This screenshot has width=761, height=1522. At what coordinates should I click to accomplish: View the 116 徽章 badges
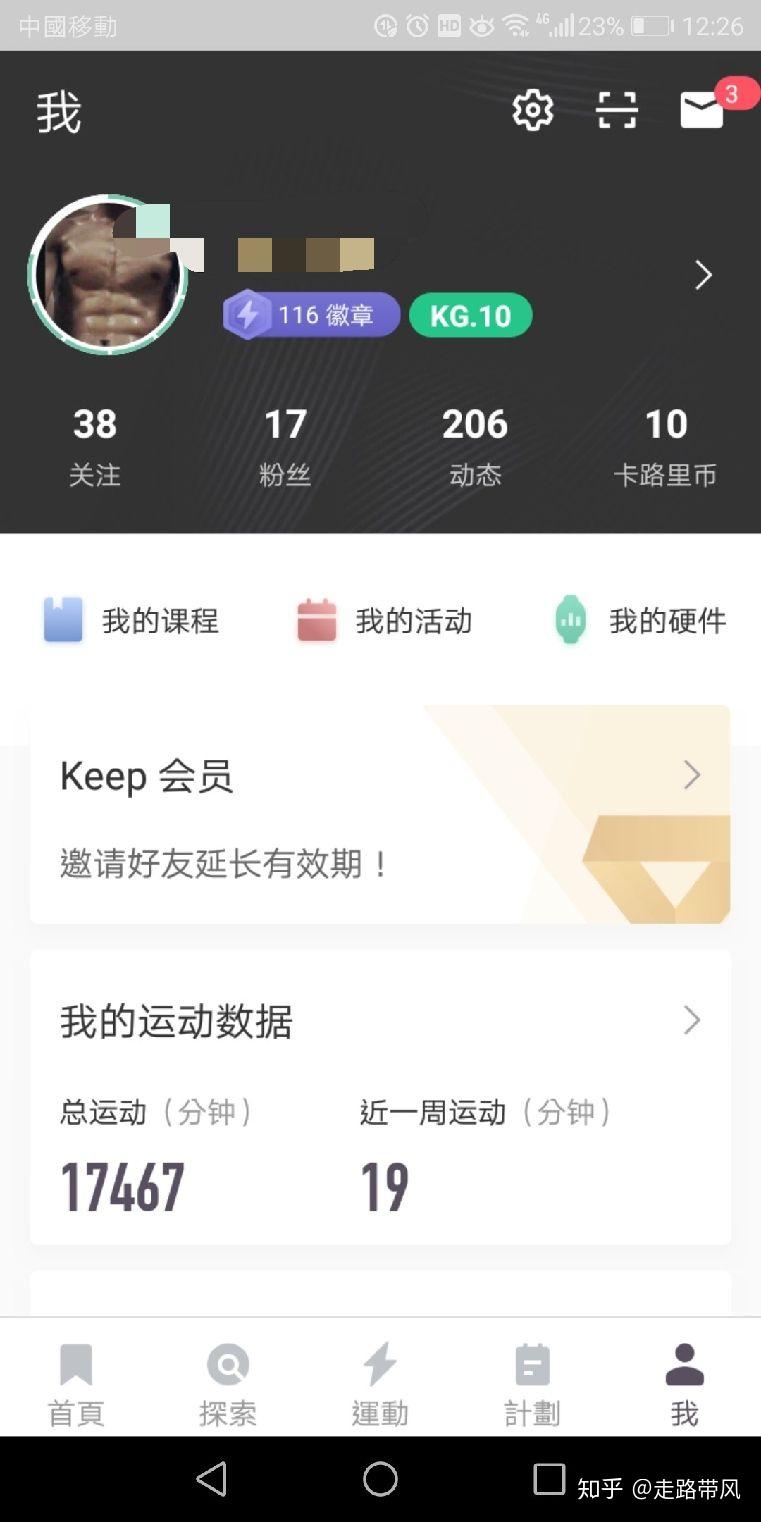[x=311, y=316]
